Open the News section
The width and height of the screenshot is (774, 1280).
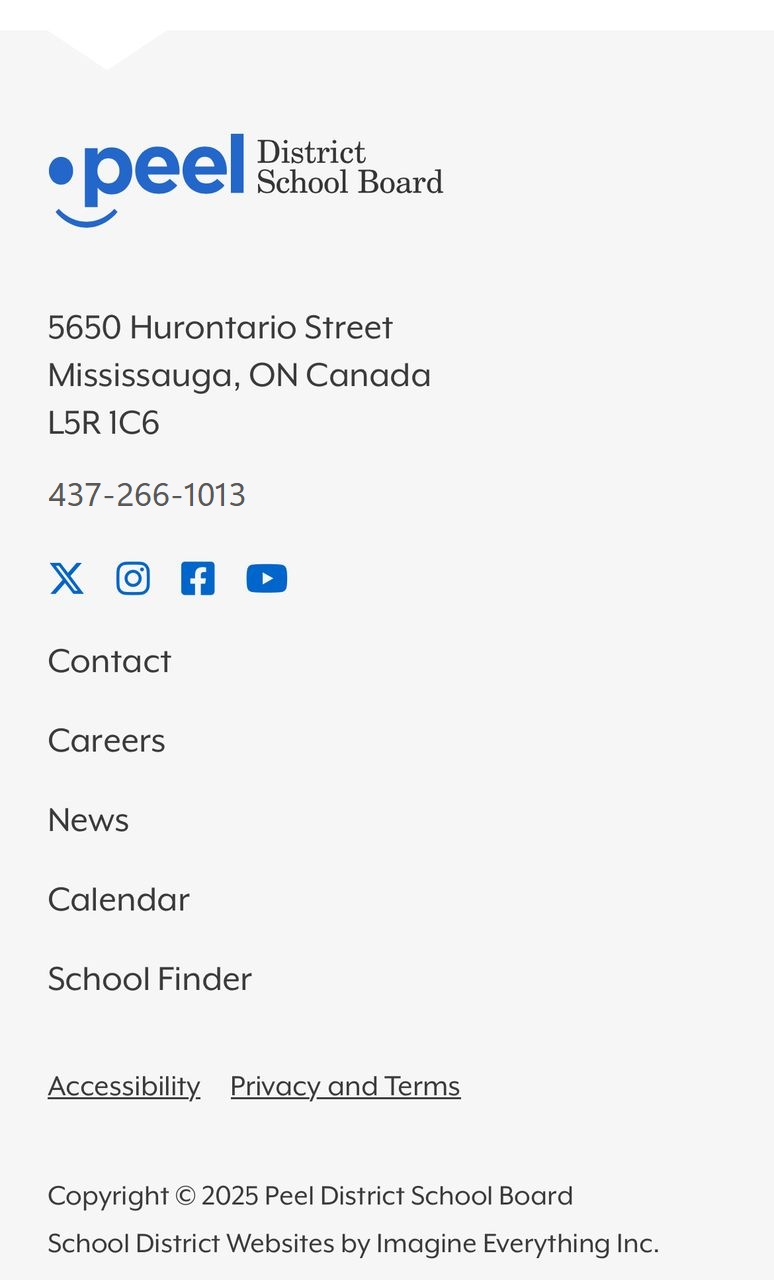click(x=89, y=820)
